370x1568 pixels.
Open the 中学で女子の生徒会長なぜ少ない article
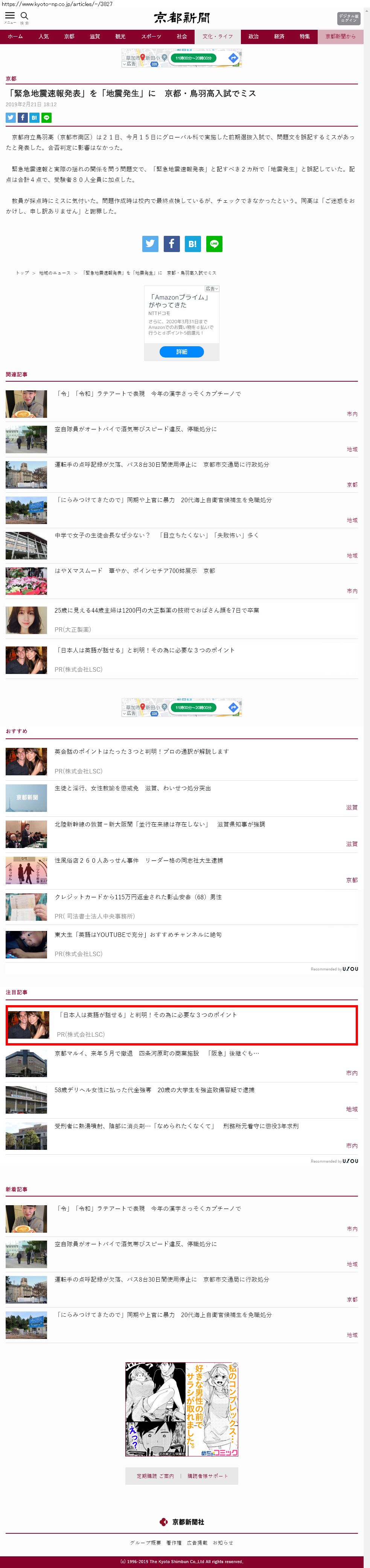(157, 535)
